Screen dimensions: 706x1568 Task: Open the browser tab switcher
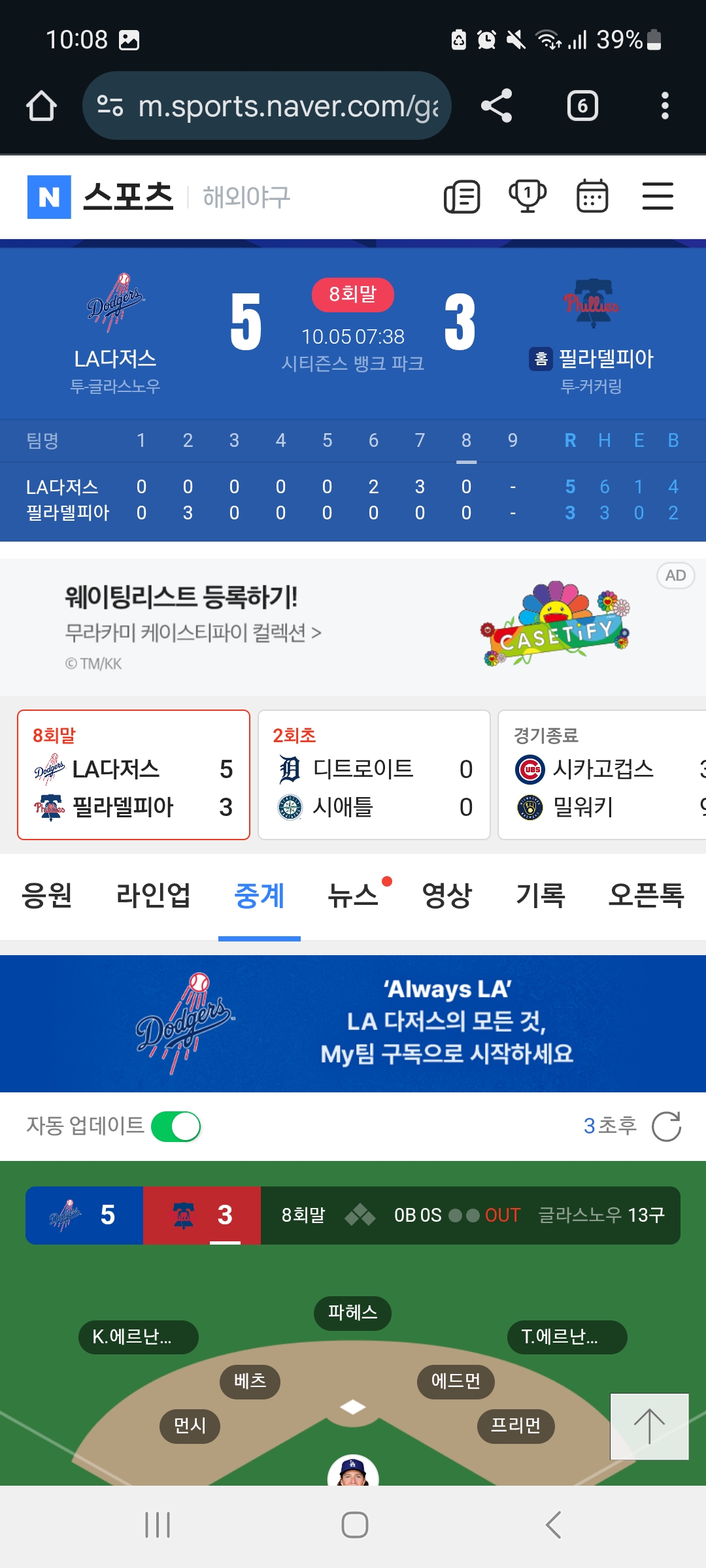tap(582, 106)
